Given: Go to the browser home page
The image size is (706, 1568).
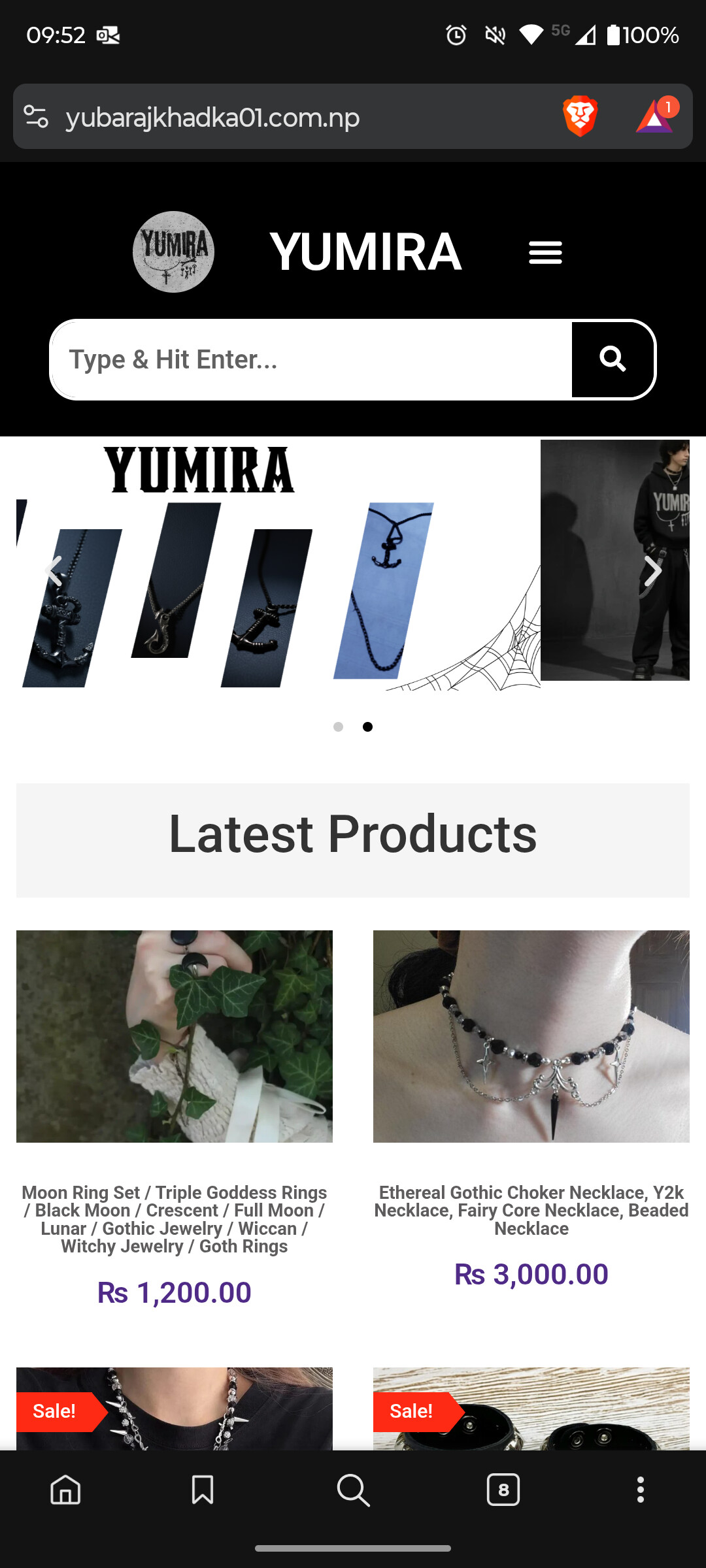Looking at the screenshot, I should (x=65, y=1490).
